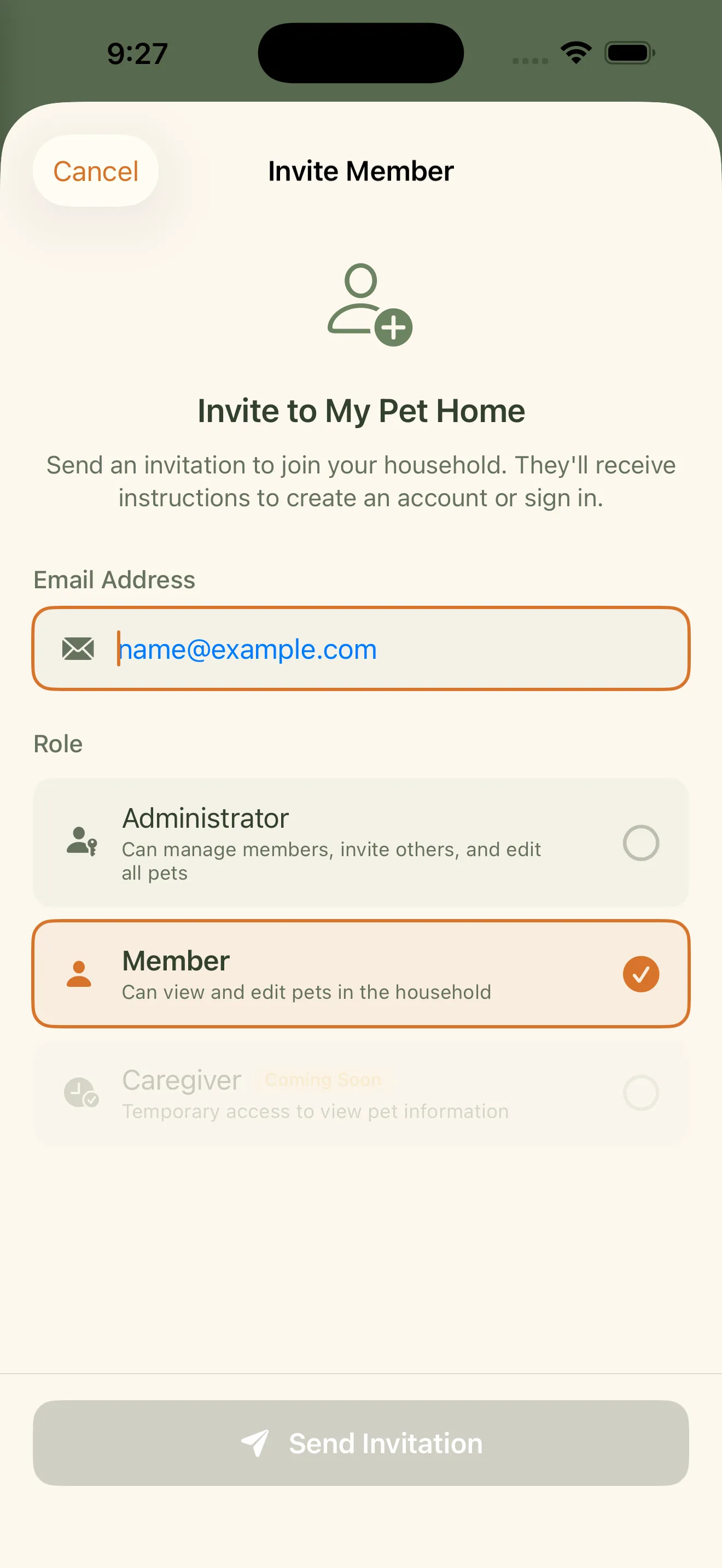722x1568 pixels.
Task: Tap the Member role selected checkmark
Action: pos(641,973)
